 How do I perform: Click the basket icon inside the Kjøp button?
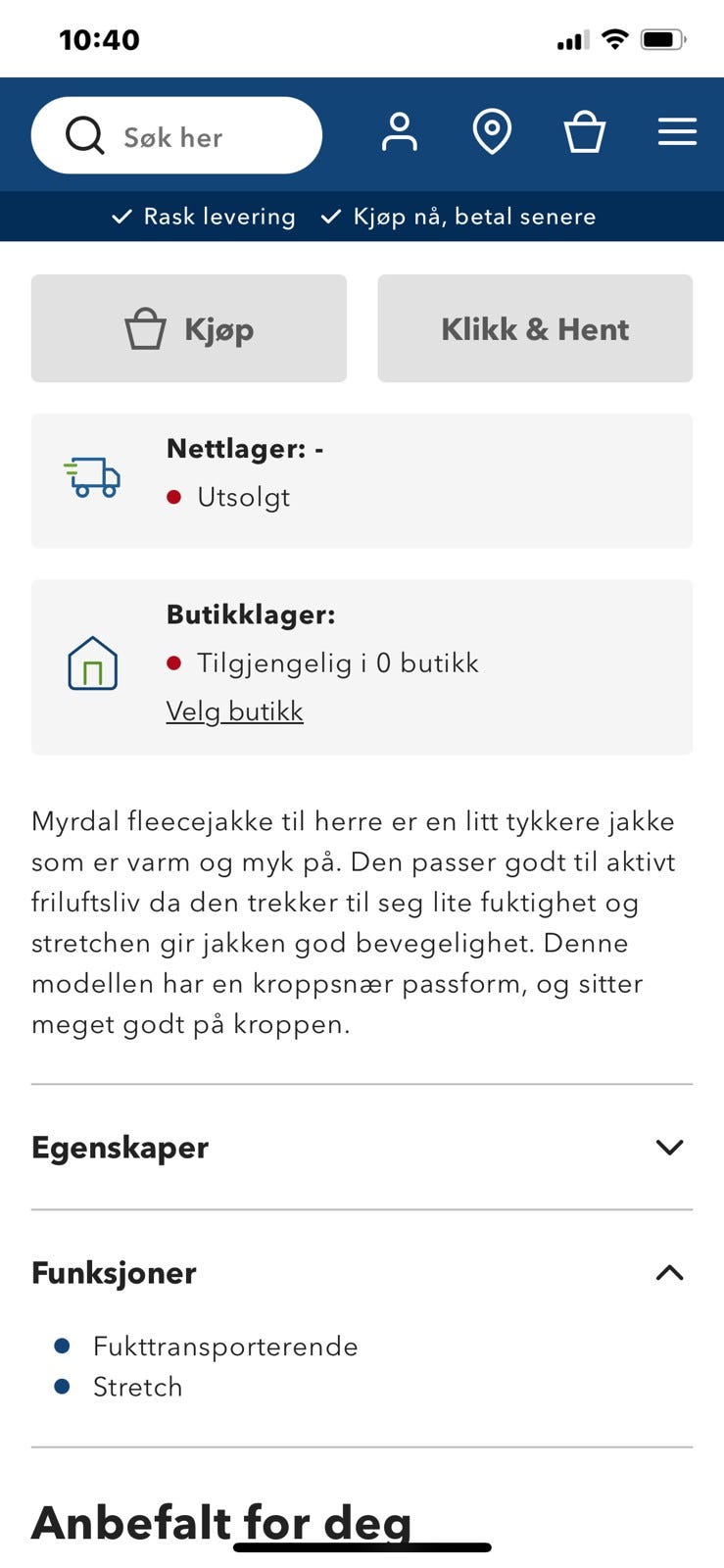[144, 328]
